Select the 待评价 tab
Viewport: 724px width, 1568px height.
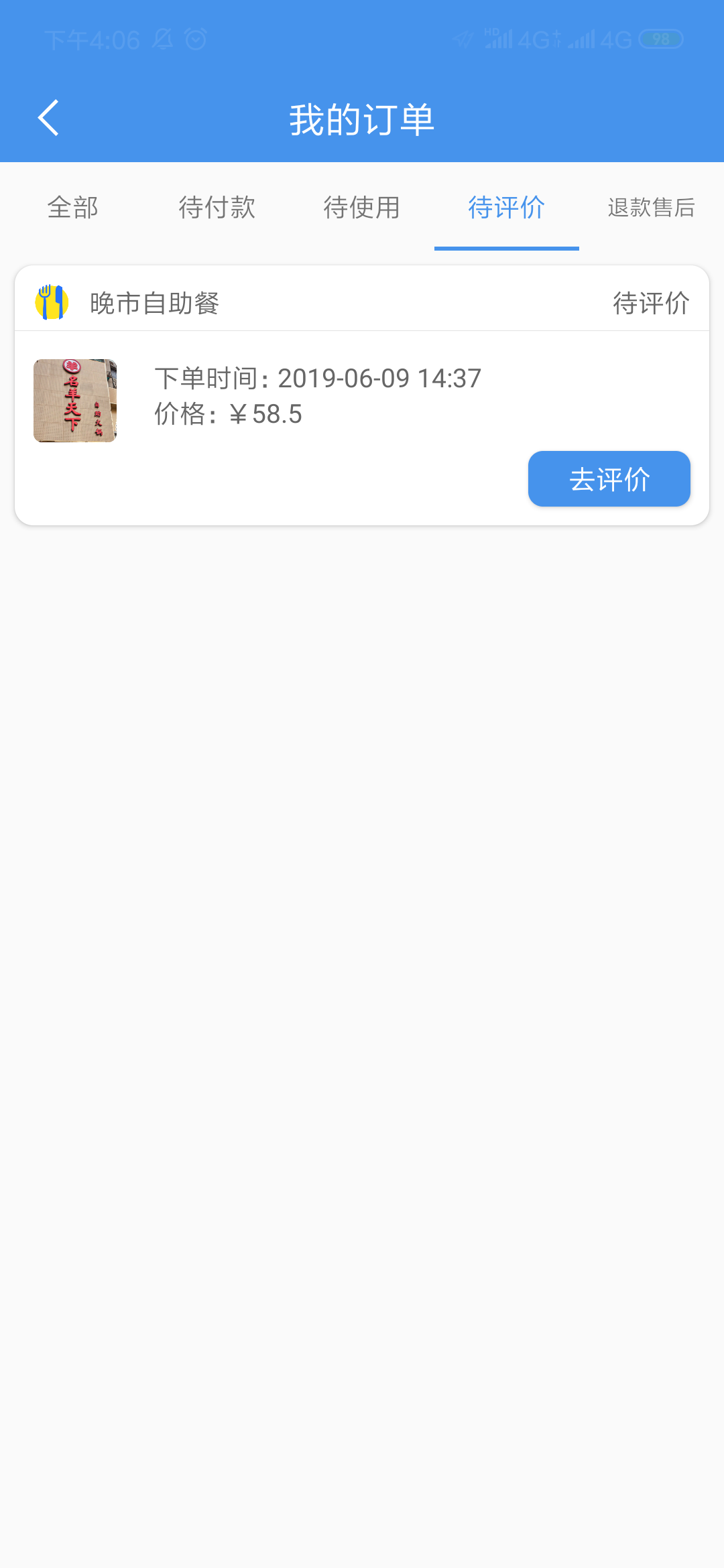[507, 207]
